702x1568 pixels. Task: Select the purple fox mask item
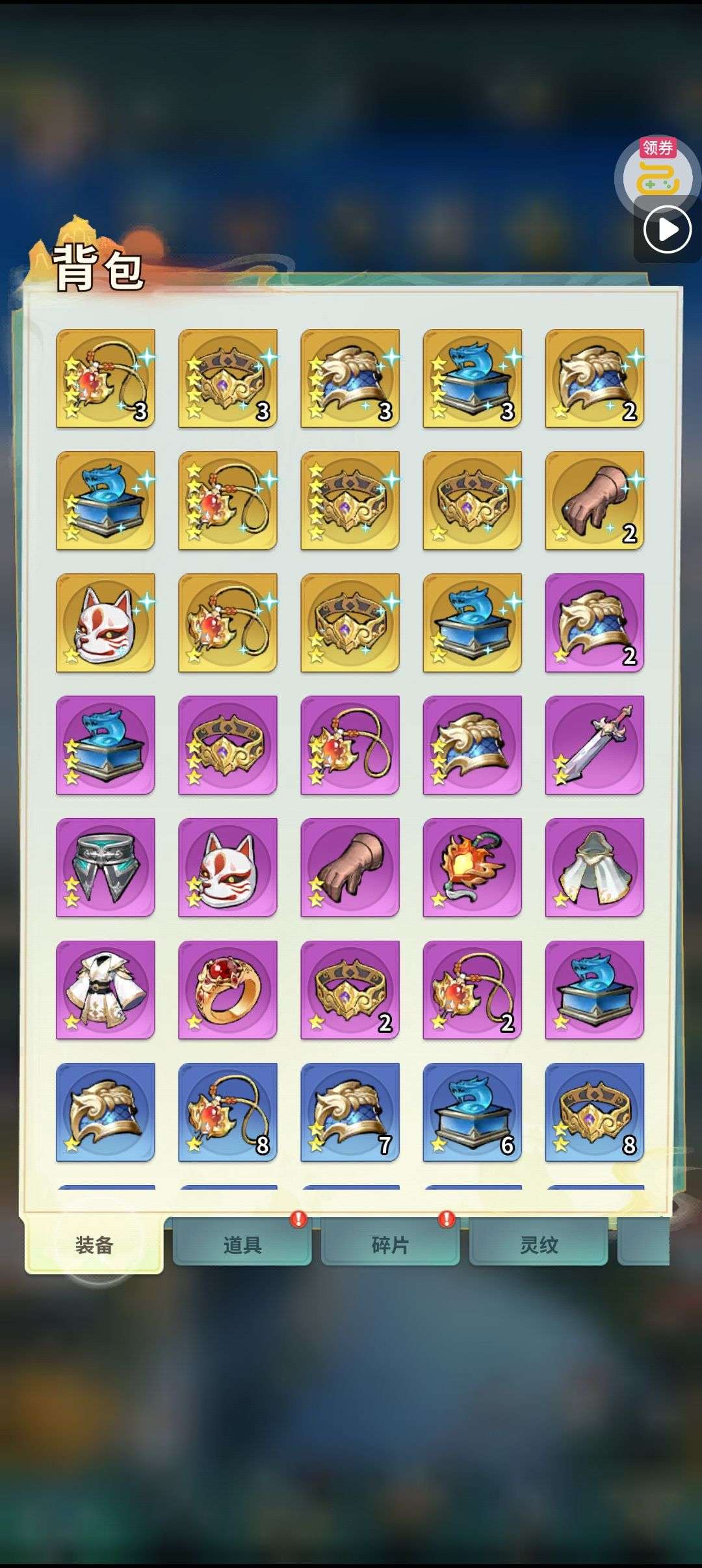pyautogui.click(x=227, y=867)
